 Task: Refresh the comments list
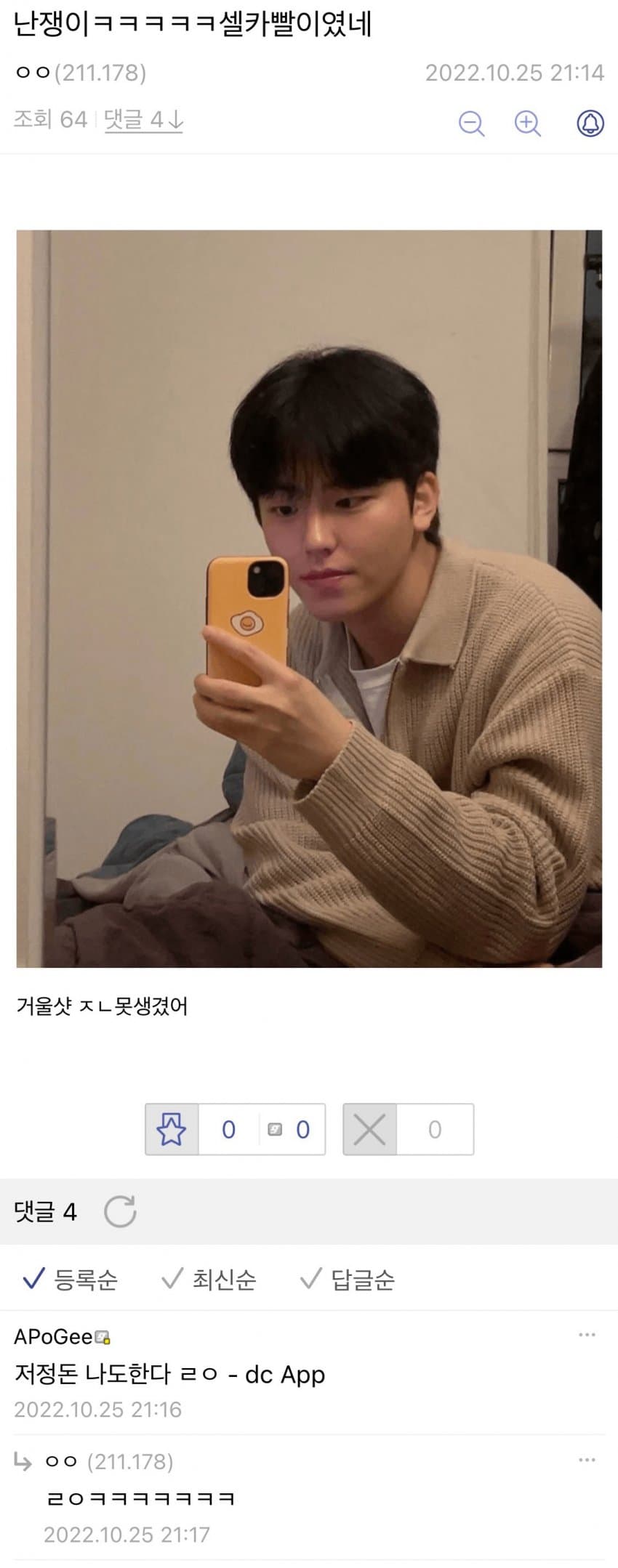[120, 1211]
